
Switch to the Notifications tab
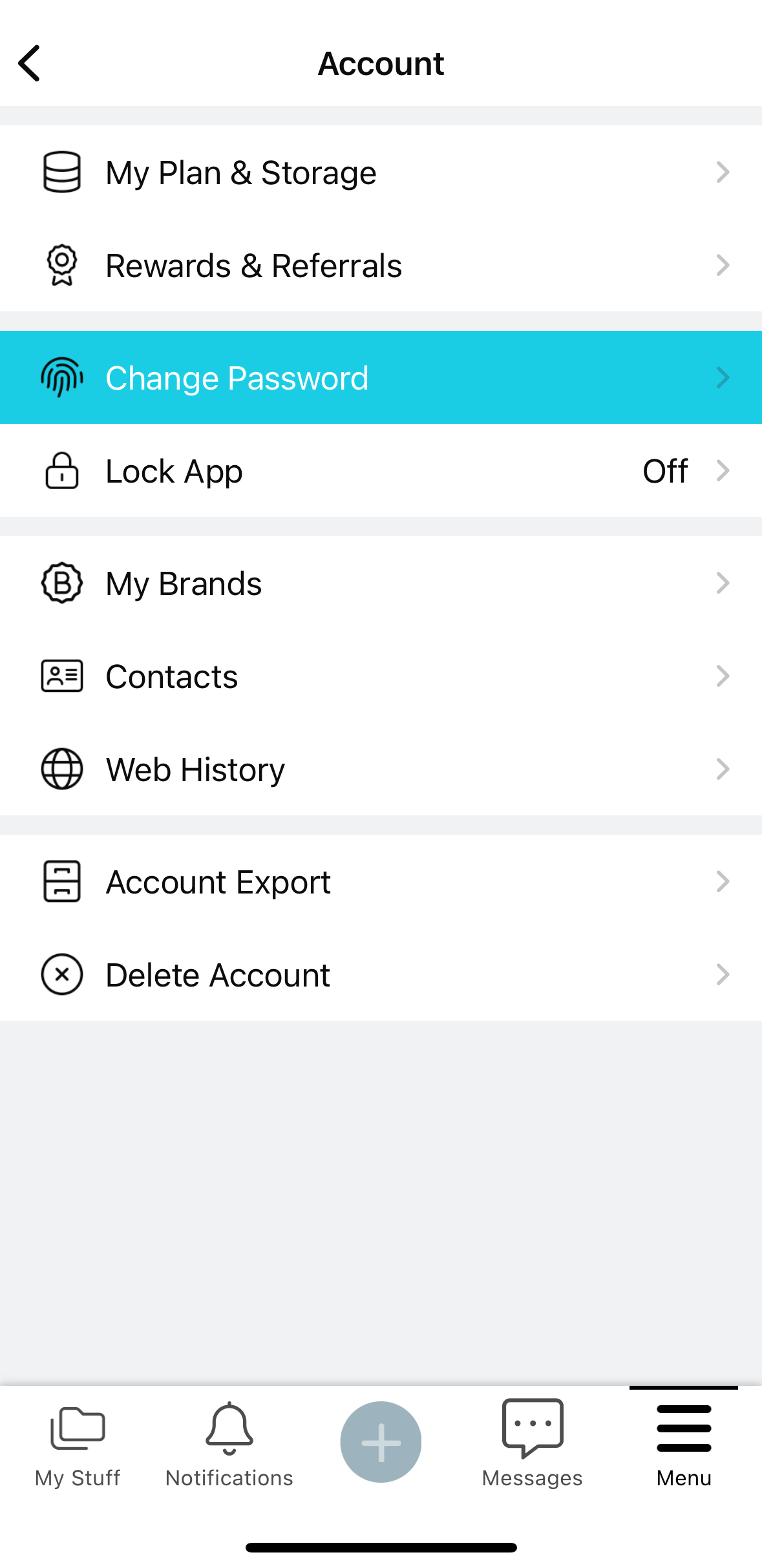229,1445
